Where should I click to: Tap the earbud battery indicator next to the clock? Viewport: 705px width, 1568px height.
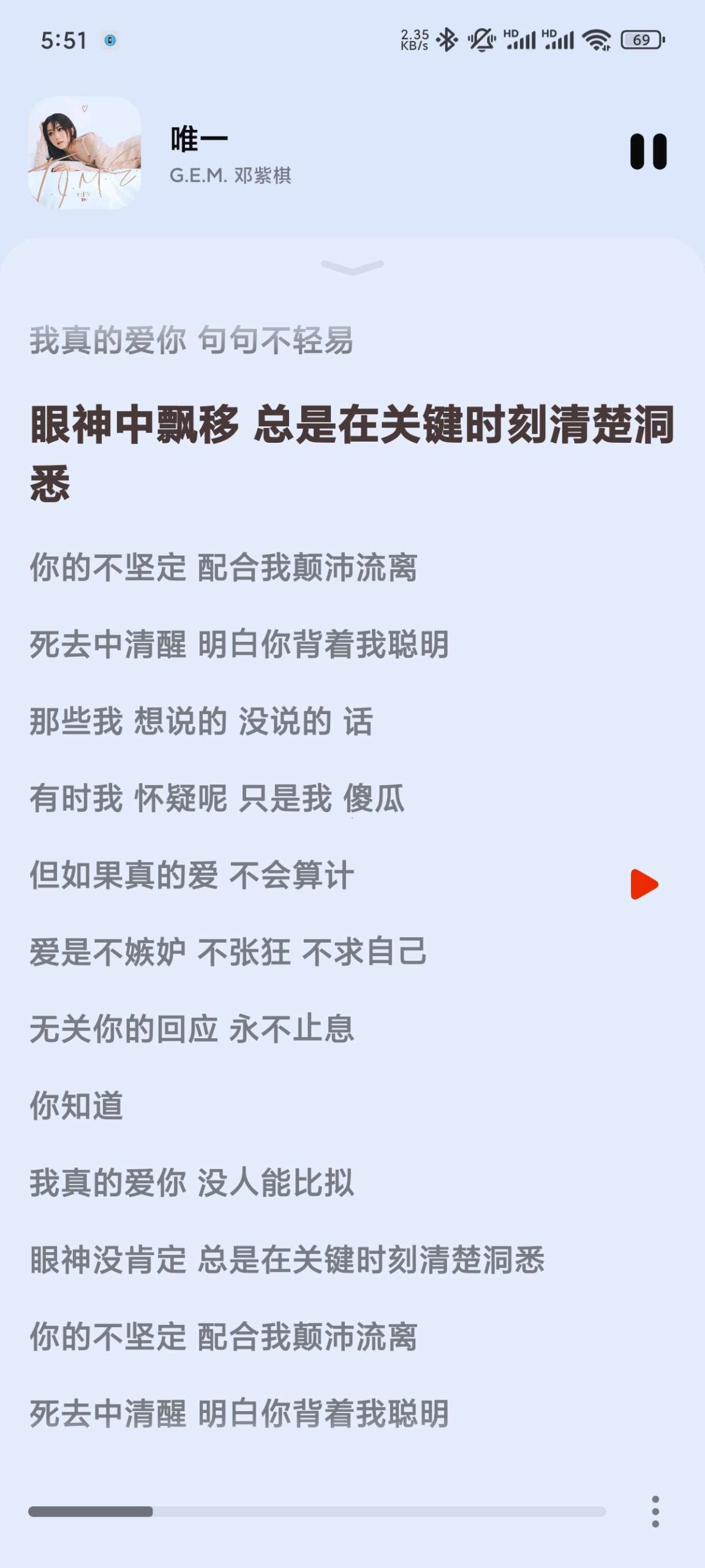coord(110,39)
